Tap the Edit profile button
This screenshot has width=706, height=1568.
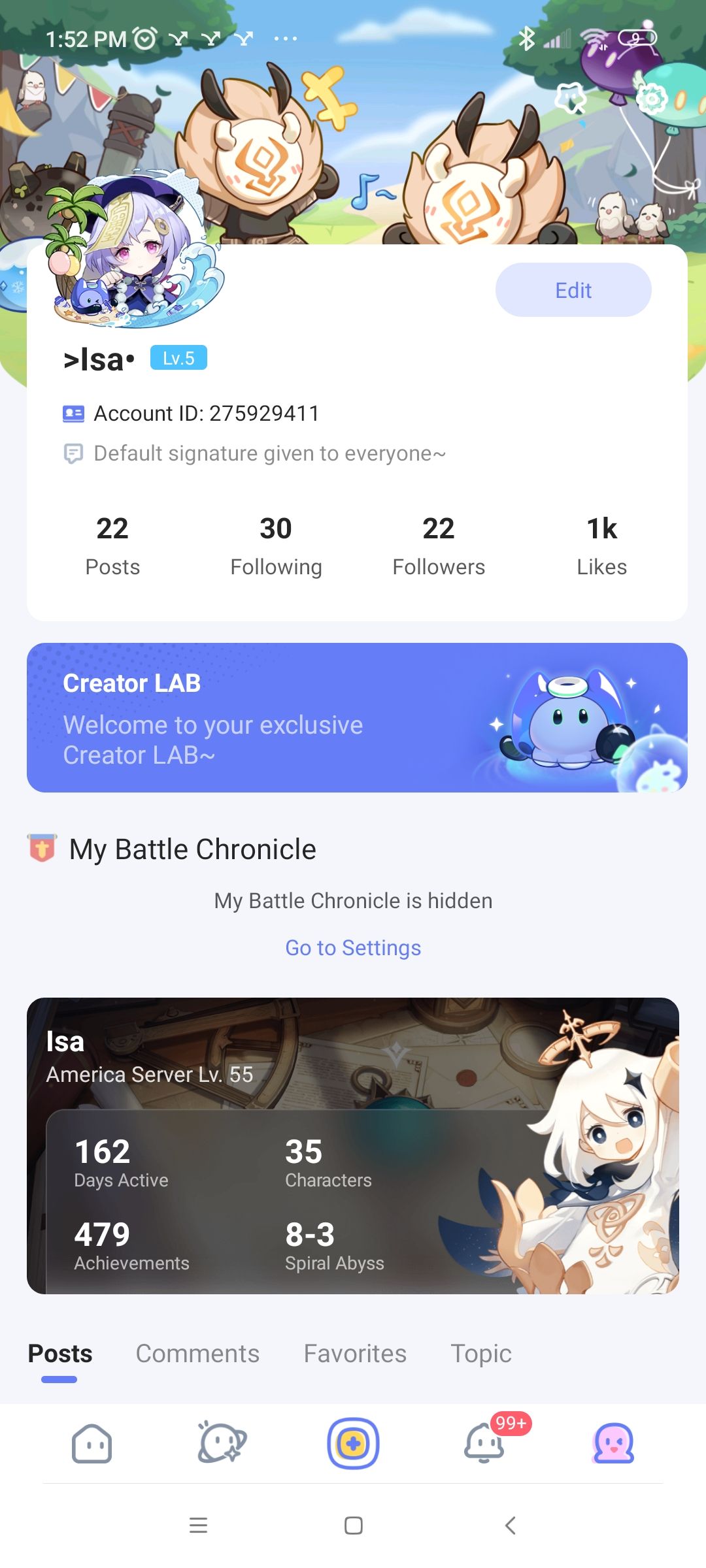coord(573,290)
